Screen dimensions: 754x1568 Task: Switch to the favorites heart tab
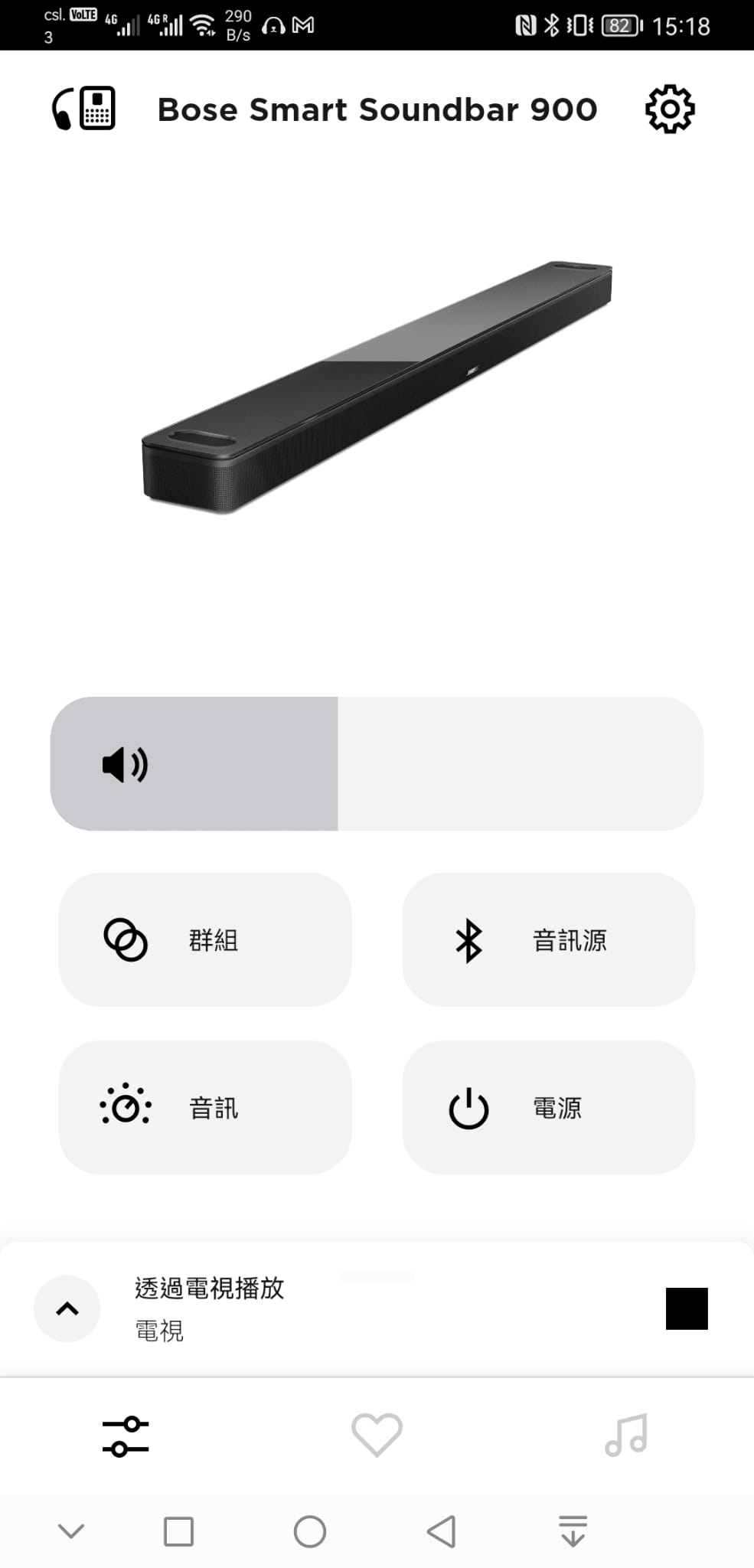(377, 1435)
